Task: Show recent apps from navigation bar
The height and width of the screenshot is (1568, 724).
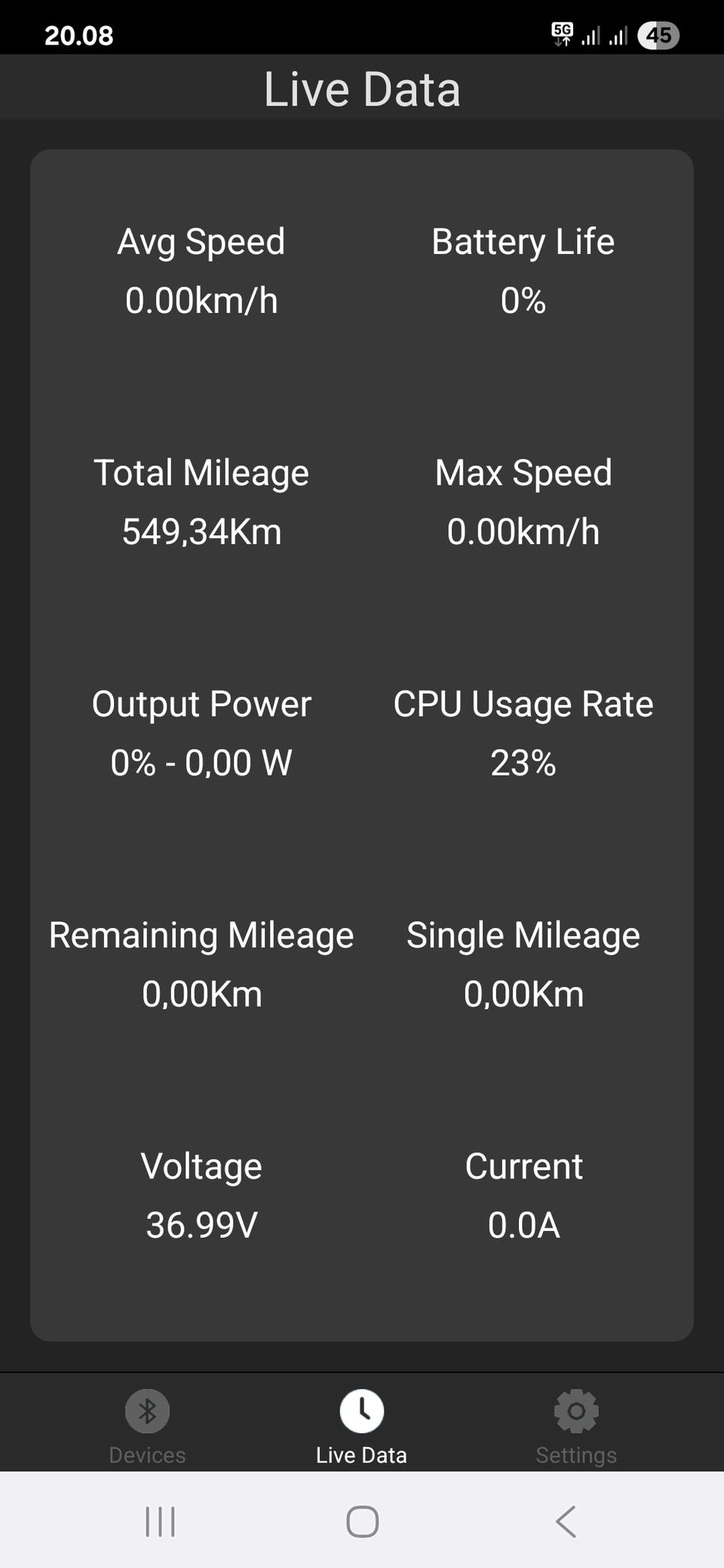Action: [160, 1521]
